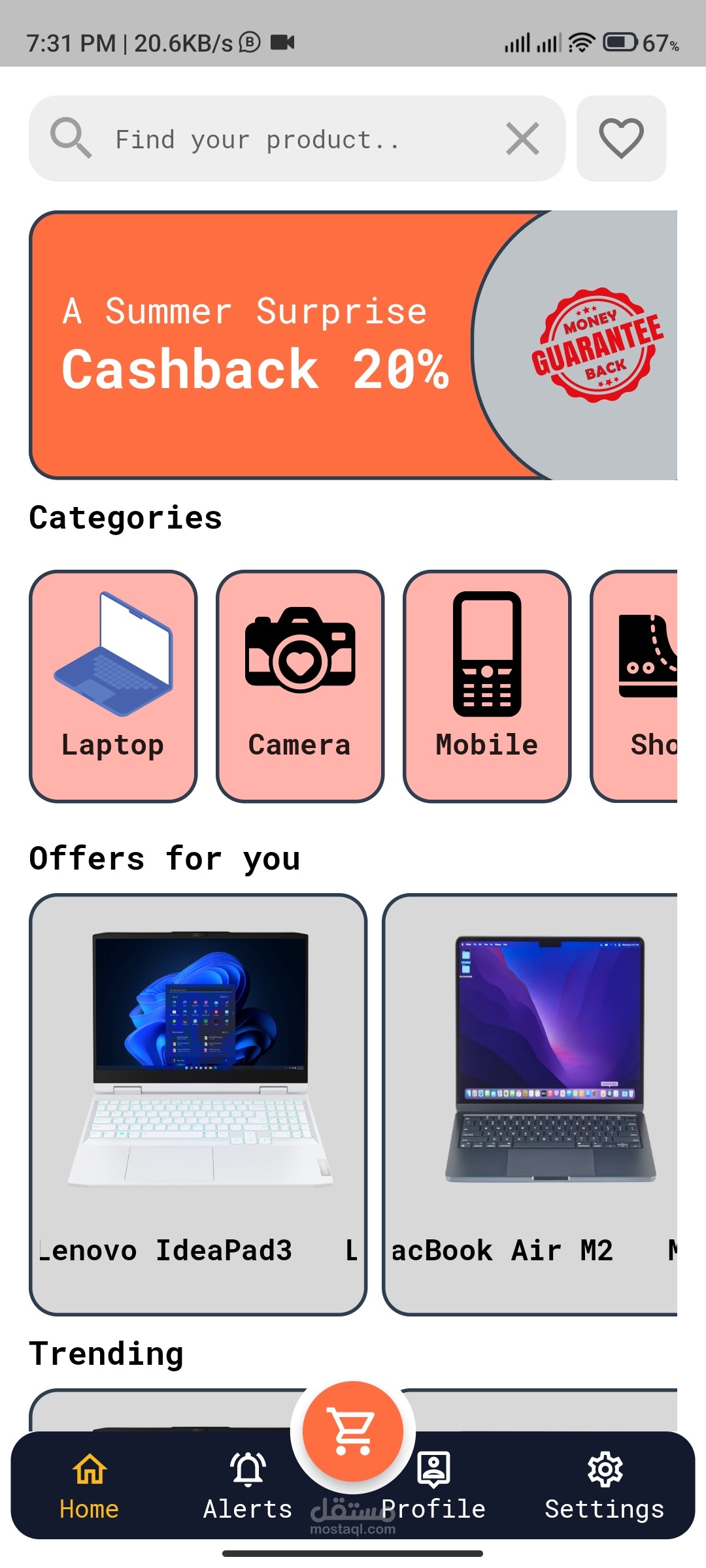Switch to the Profile tab
Image resolution: width=706 pixels, height=1568 pixels.
click(x=433, y=1486)
